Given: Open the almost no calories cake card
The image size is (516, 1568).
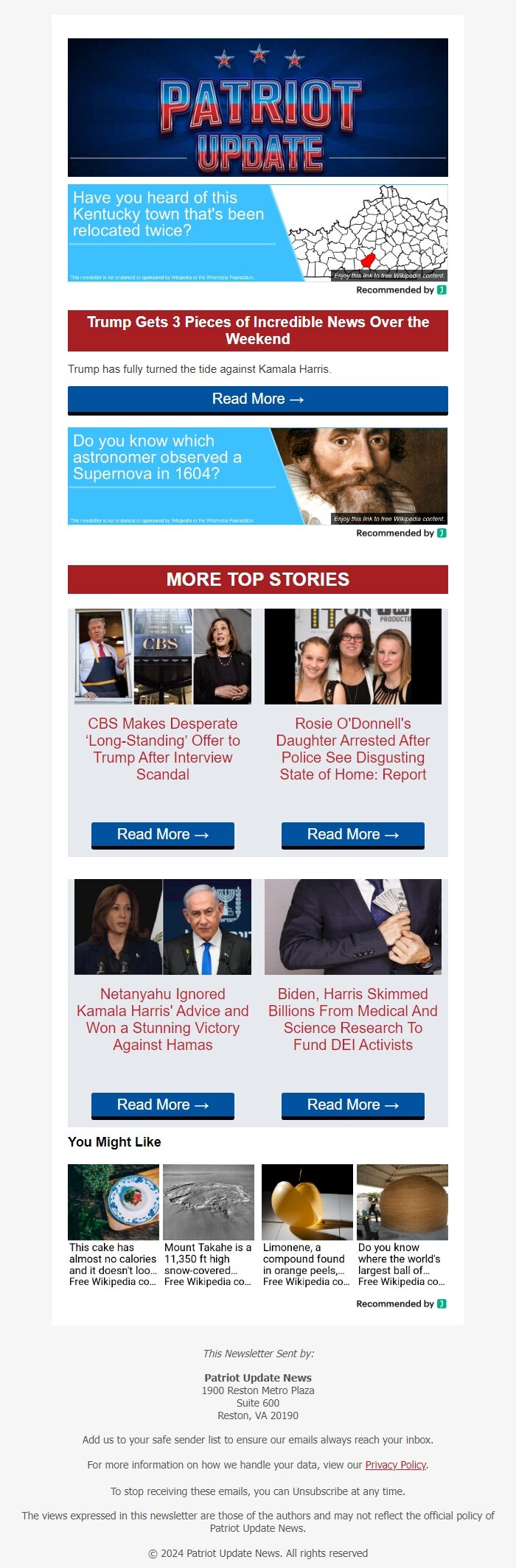Looking at the screenshot, I should pyautogui.click(x=114, y=1225).
